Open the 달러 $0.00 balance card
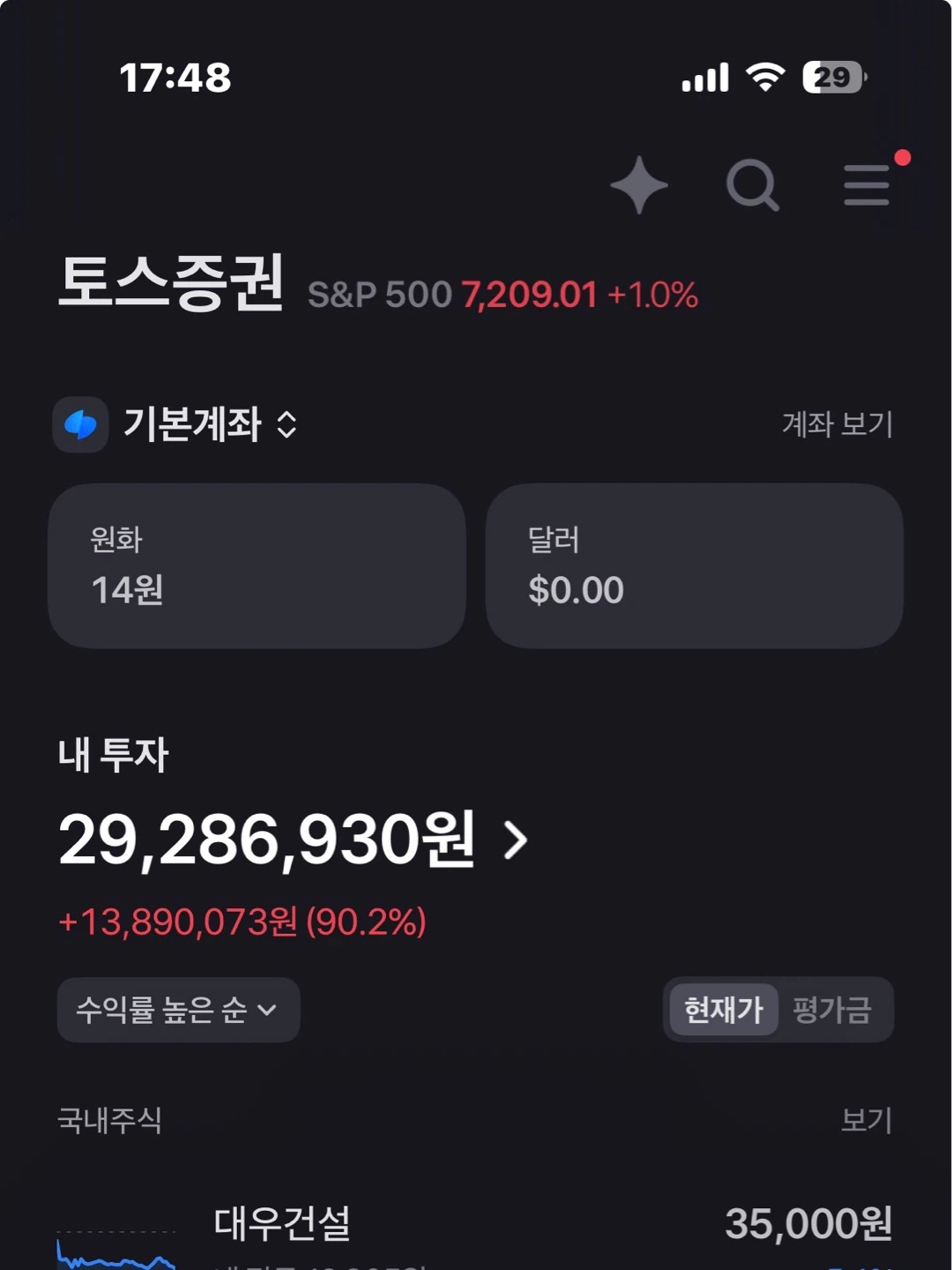952x1270 pixels. coord(695,565)
